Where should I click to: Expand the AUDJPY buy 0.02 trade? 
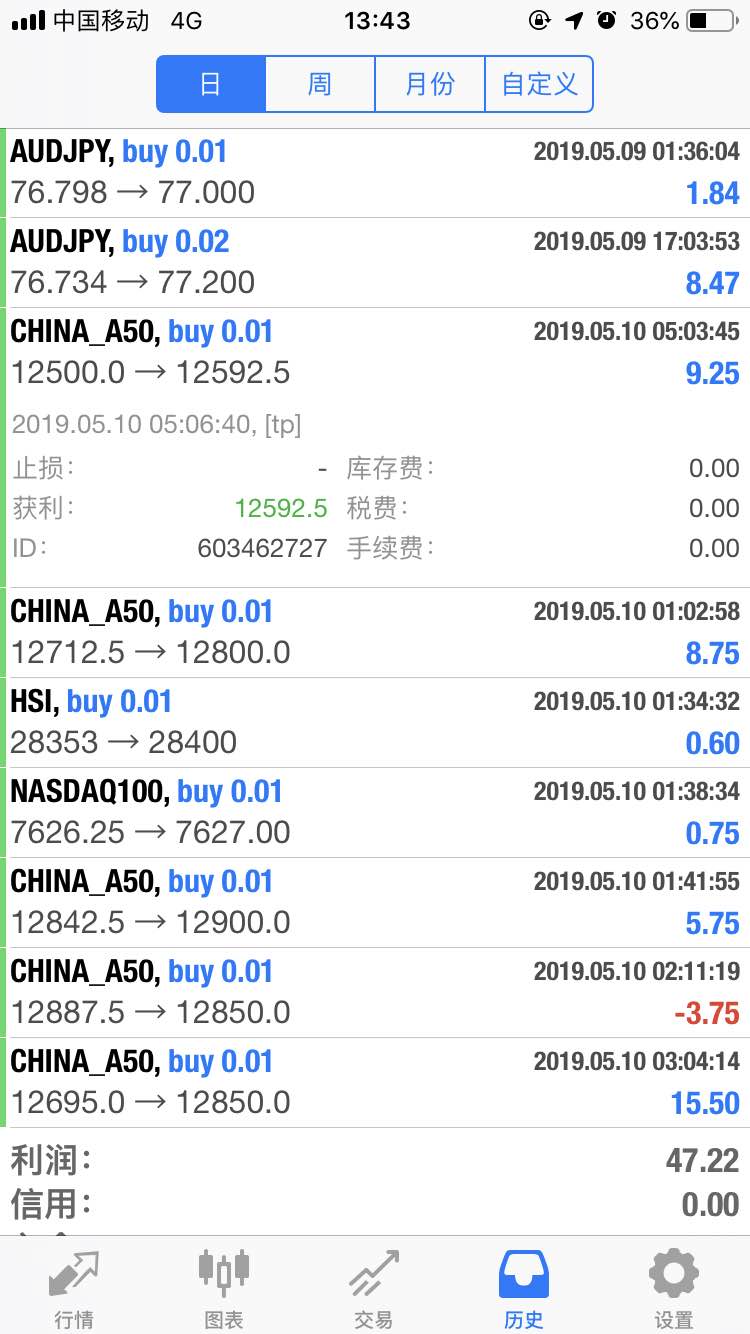pyautogui.click(x=375, y=262)
